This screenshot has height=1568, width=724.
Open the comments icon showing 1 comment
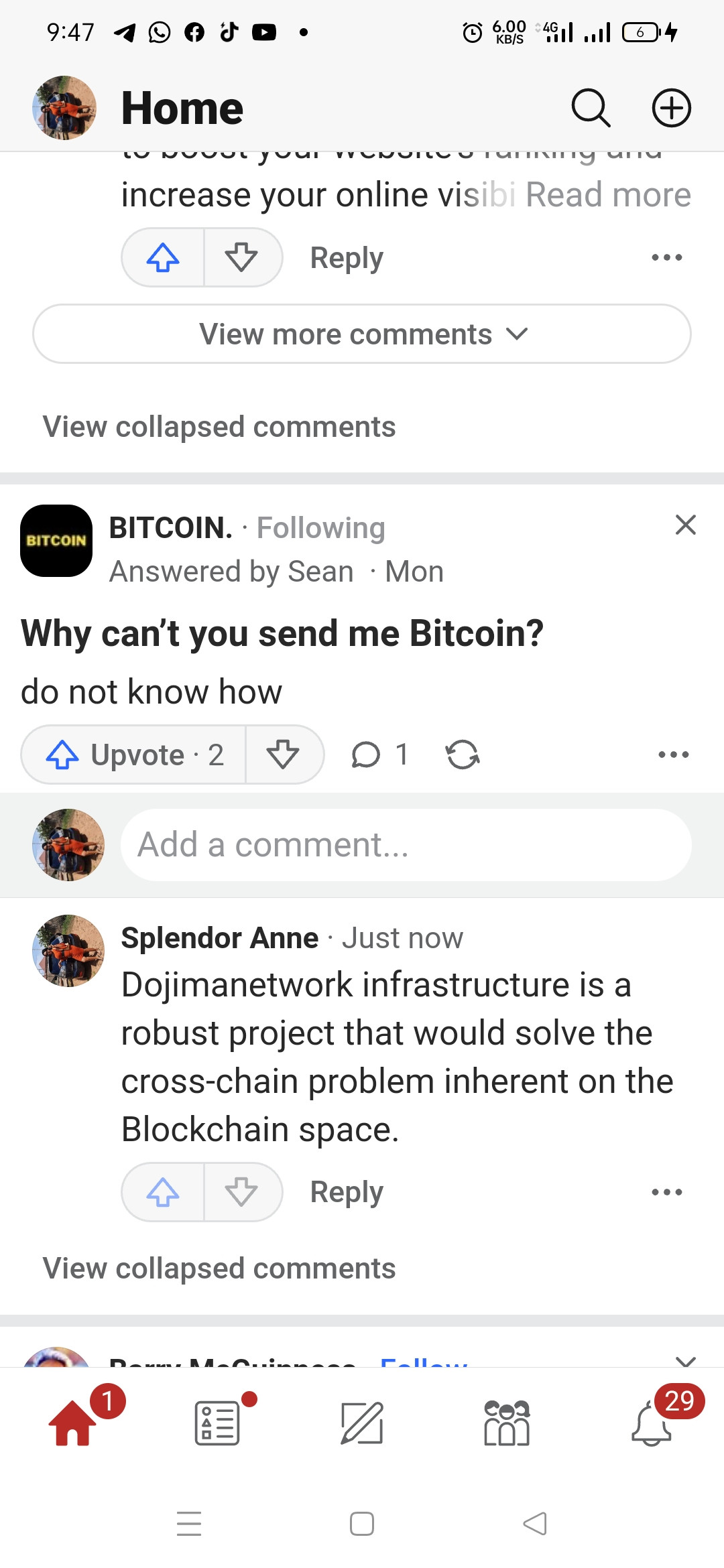click(379, 755)
